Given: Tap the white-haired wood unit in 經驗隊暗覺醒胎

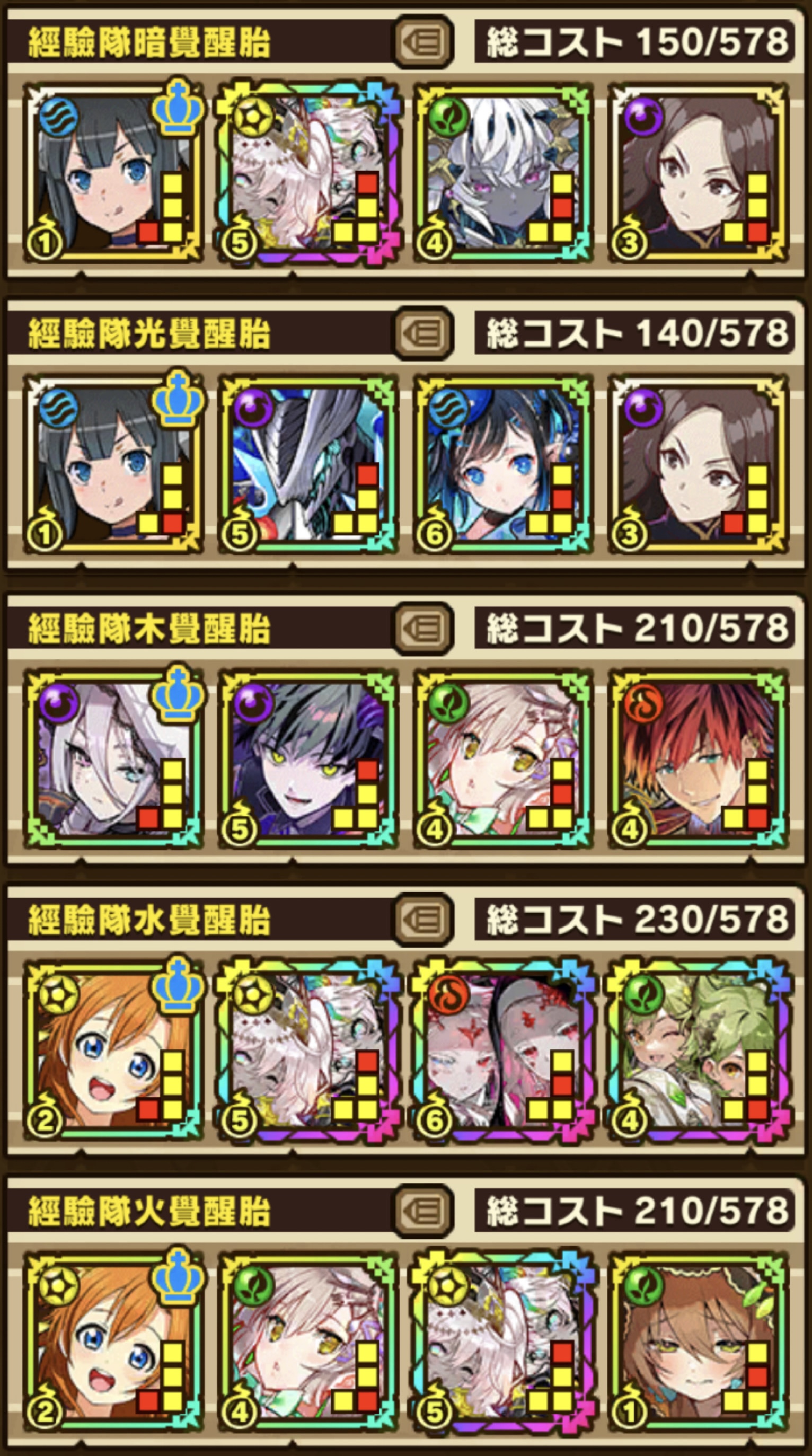Looking at the screenshot, I should (x=503, y=172).
